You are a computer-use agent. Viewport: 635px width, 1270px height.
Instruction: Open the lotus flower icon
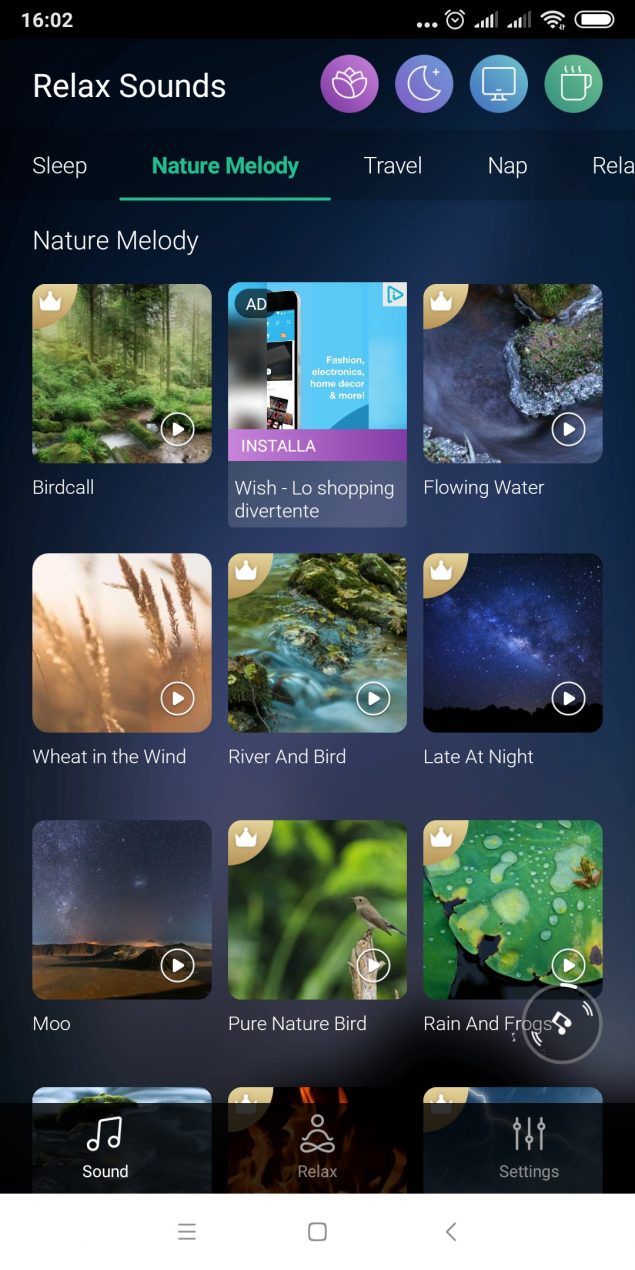point(350,84)
